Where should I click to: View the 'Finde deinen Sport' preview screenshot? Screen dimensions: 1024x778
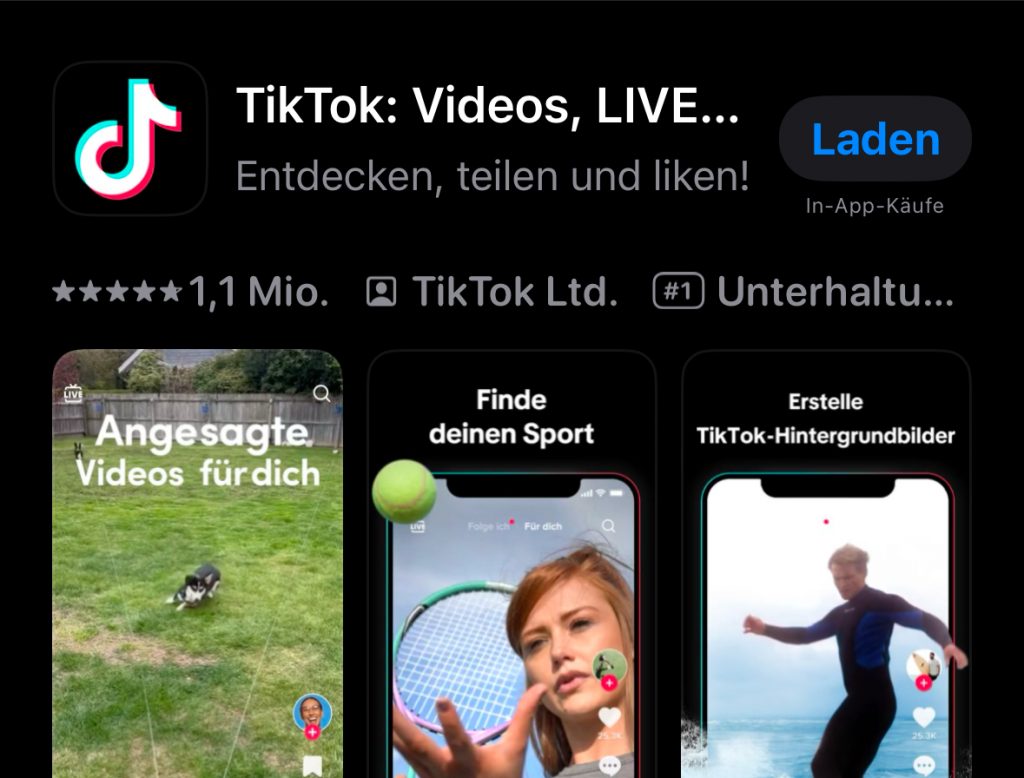click(x=511, y=563)
